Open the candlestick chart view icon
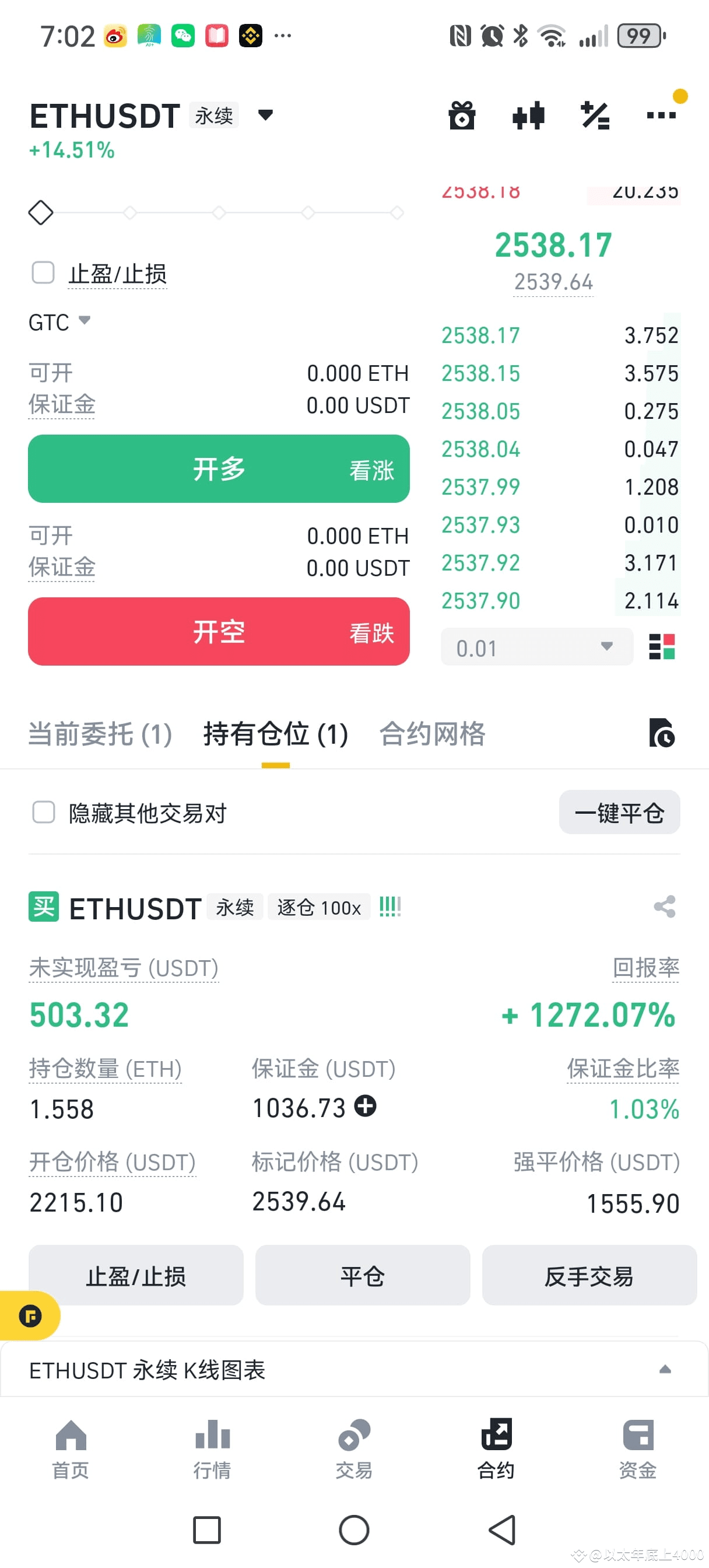The width and height of the screenshot is (709, 1568). click(529, 115)
